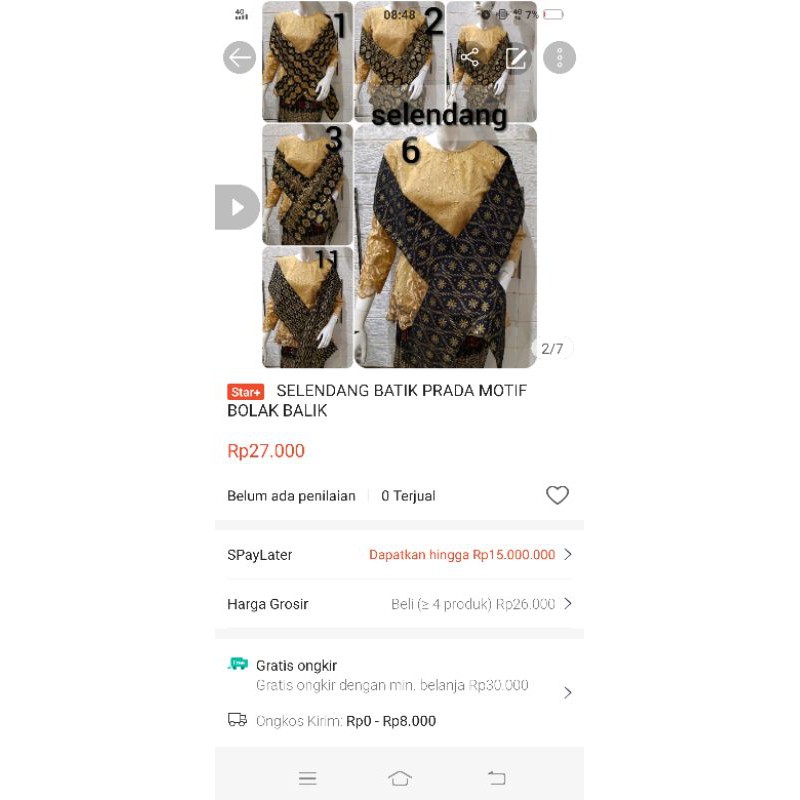Play the product video

click(237, 208)
